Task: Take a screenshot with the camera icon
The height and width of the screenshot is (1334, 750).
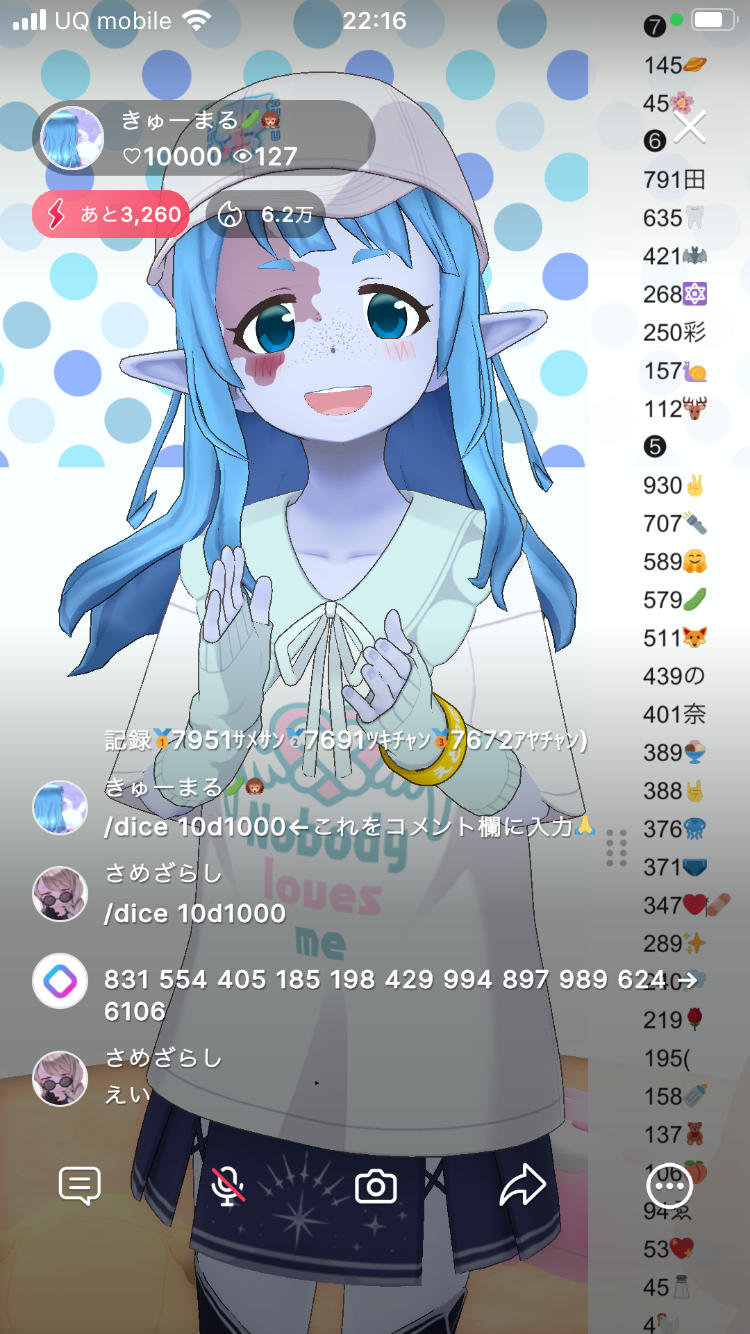Action: tap(376, 1186)
